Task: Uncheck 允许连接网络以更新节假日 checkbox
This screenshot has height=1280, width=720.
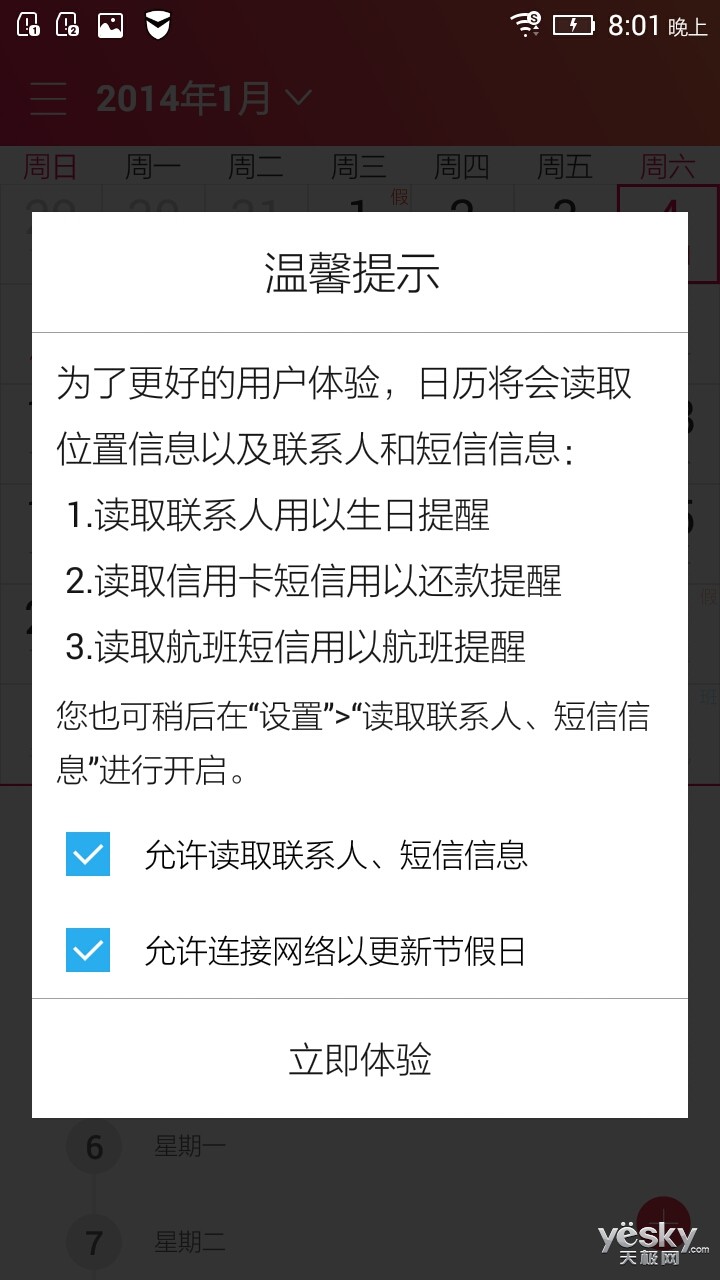Action: pos(88,950)
